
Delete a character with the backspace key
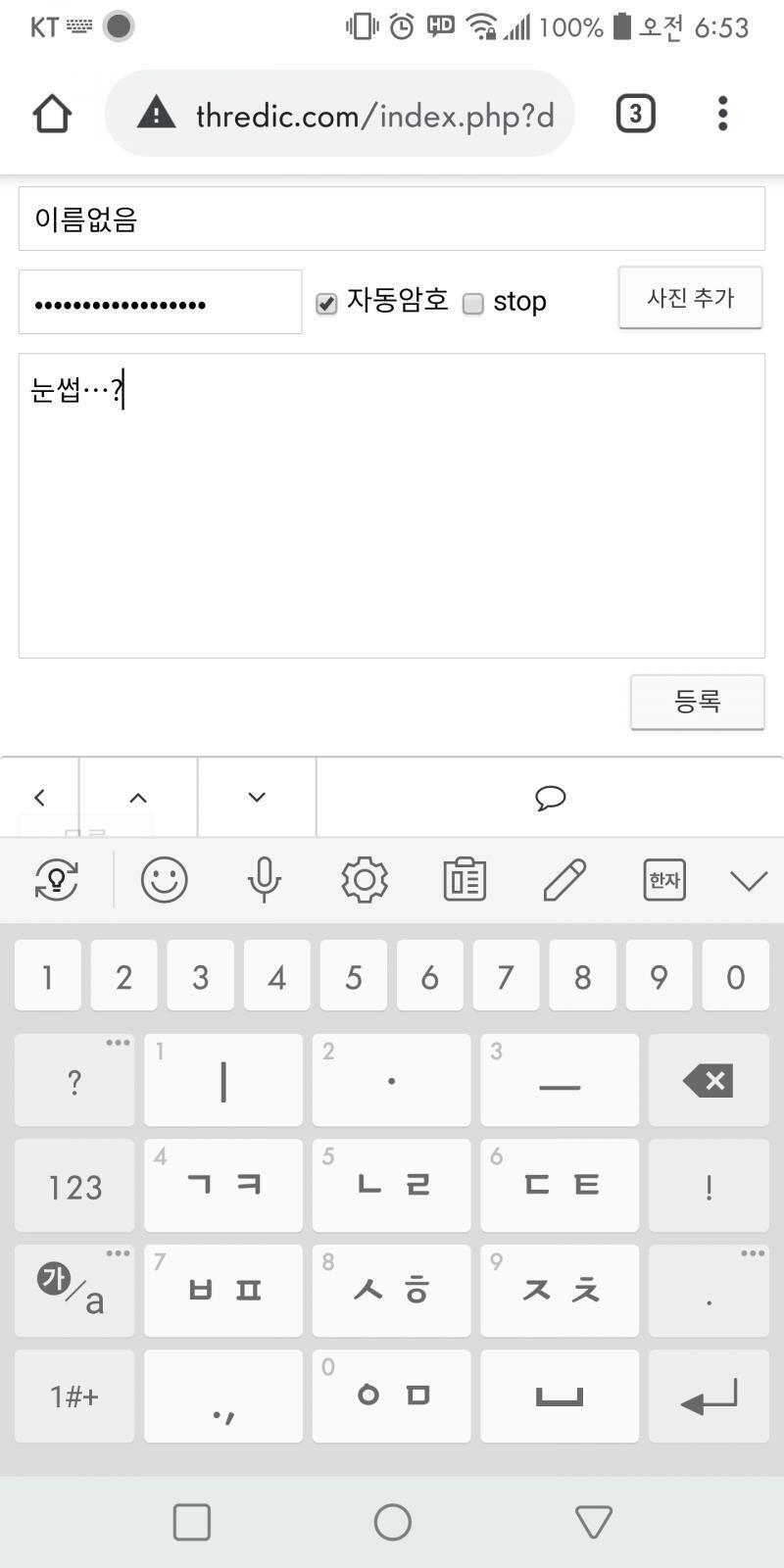pos(709,1080)
